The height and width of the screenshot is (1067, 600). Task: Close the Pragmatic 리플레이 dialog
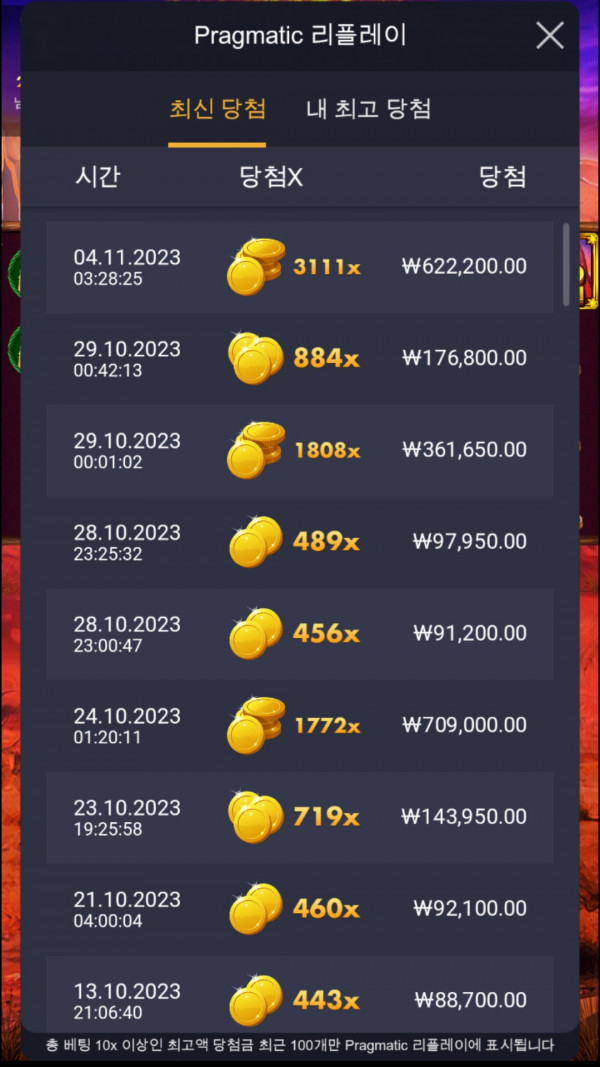pos(550,37)
